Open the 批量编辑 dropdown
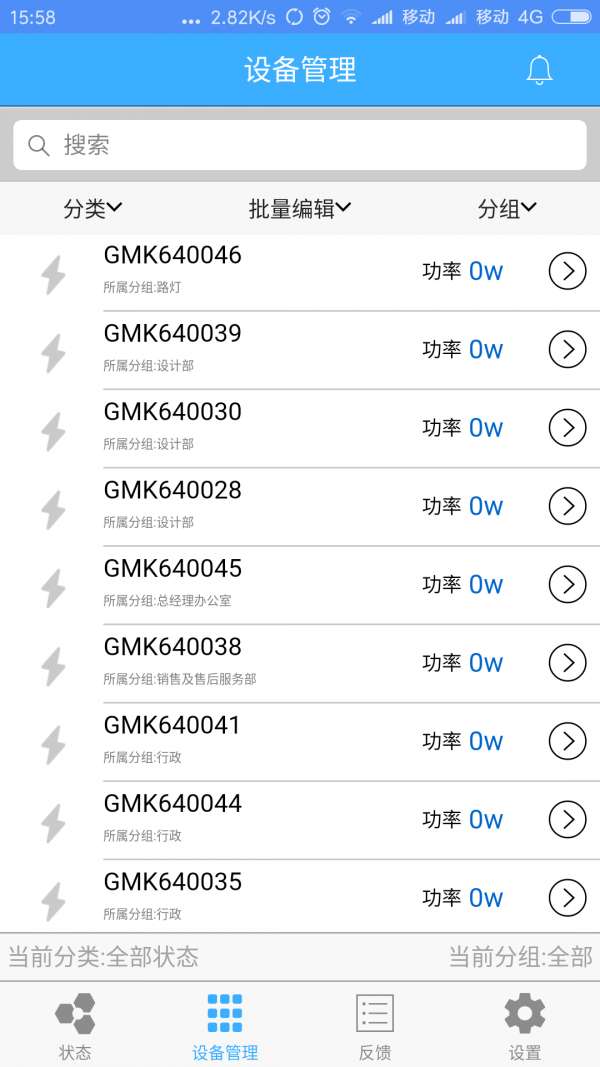 tap(300, 208)
